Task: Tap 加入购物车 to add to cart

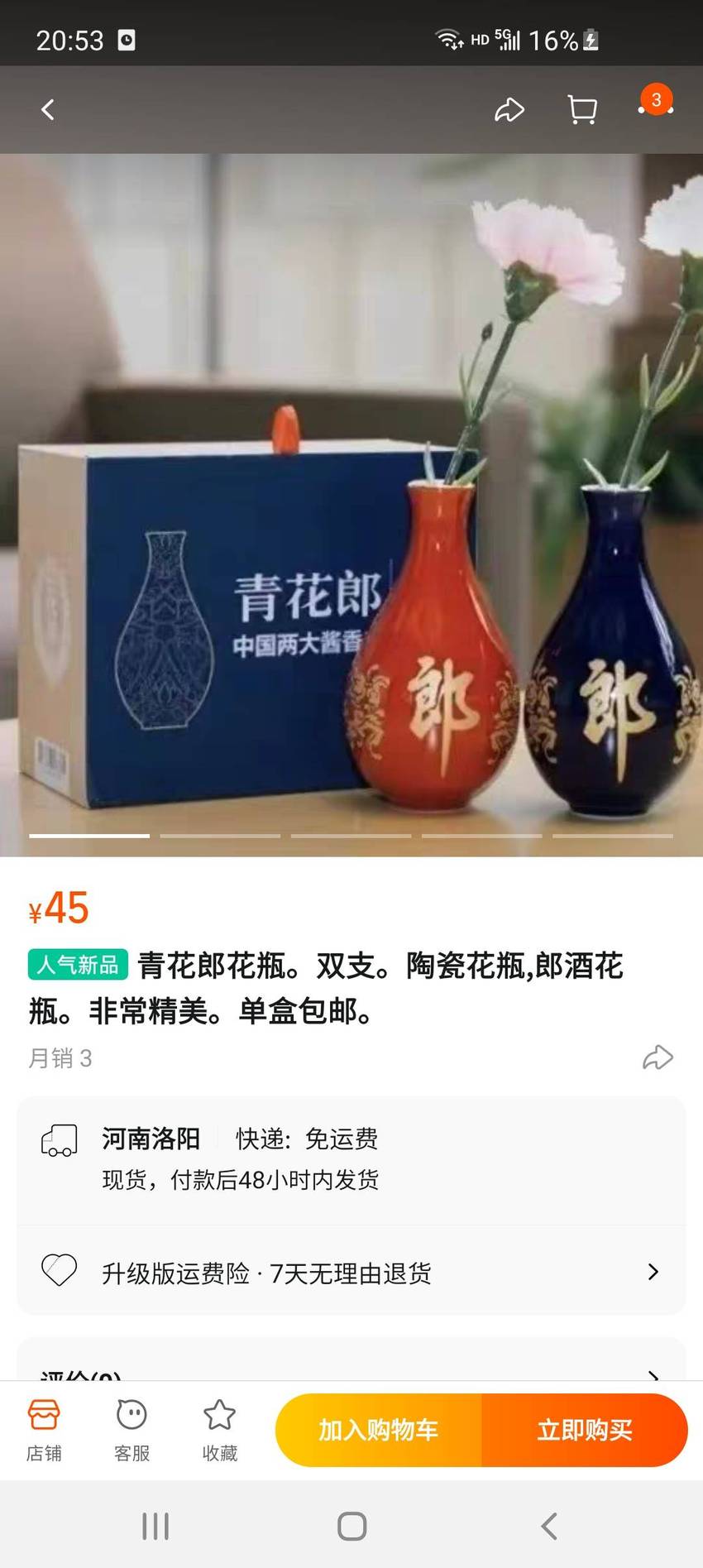Action: point(379,1430)
